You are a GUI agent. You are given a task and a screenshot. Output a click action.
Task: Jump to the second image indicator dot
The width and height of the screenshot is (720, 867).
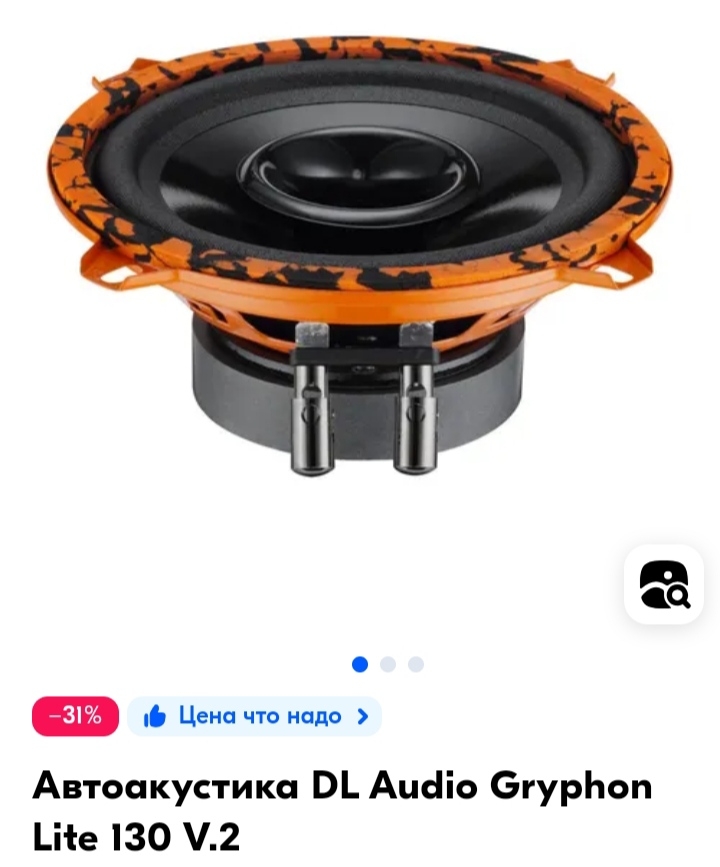[x=388, y=664]
